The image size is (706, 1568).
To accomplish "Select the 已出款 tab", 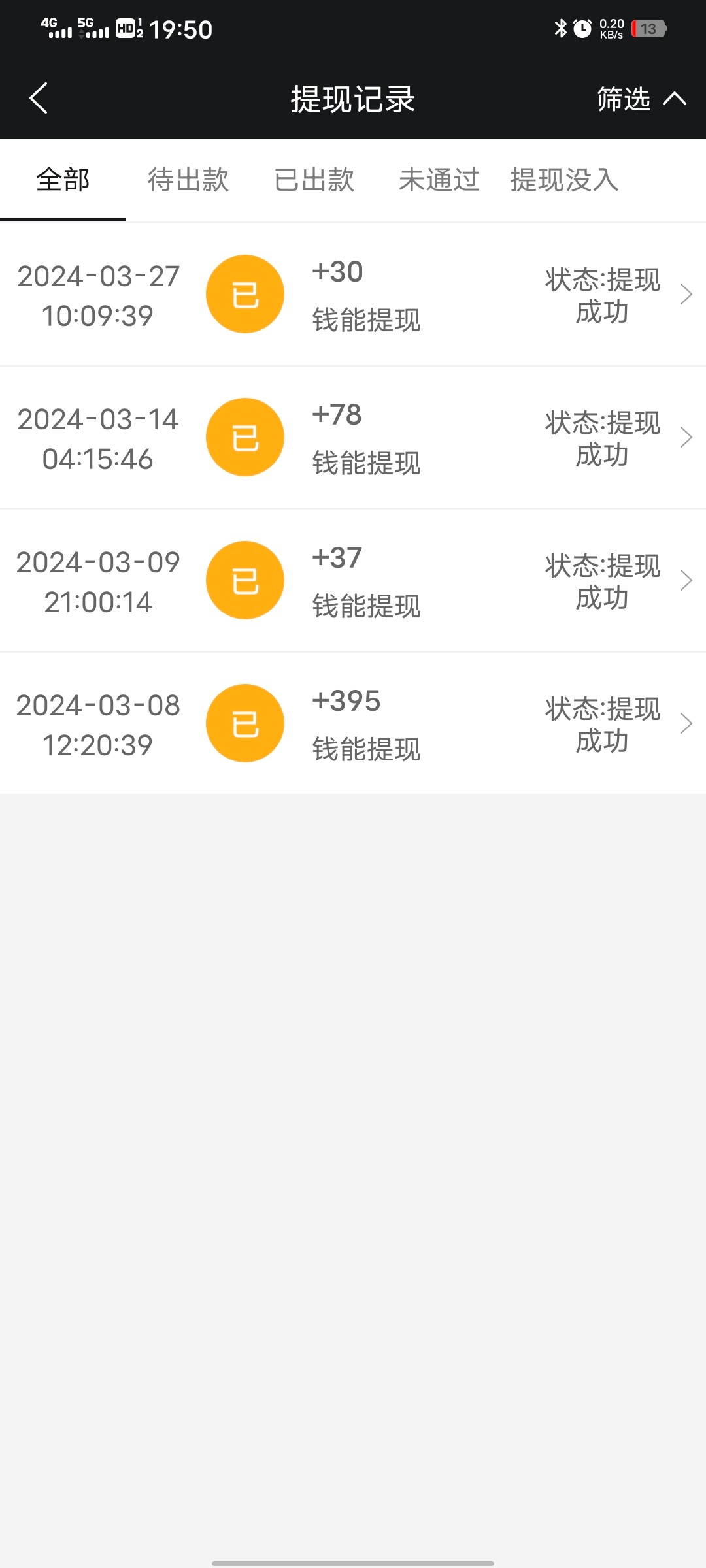I will click(313, 180).
